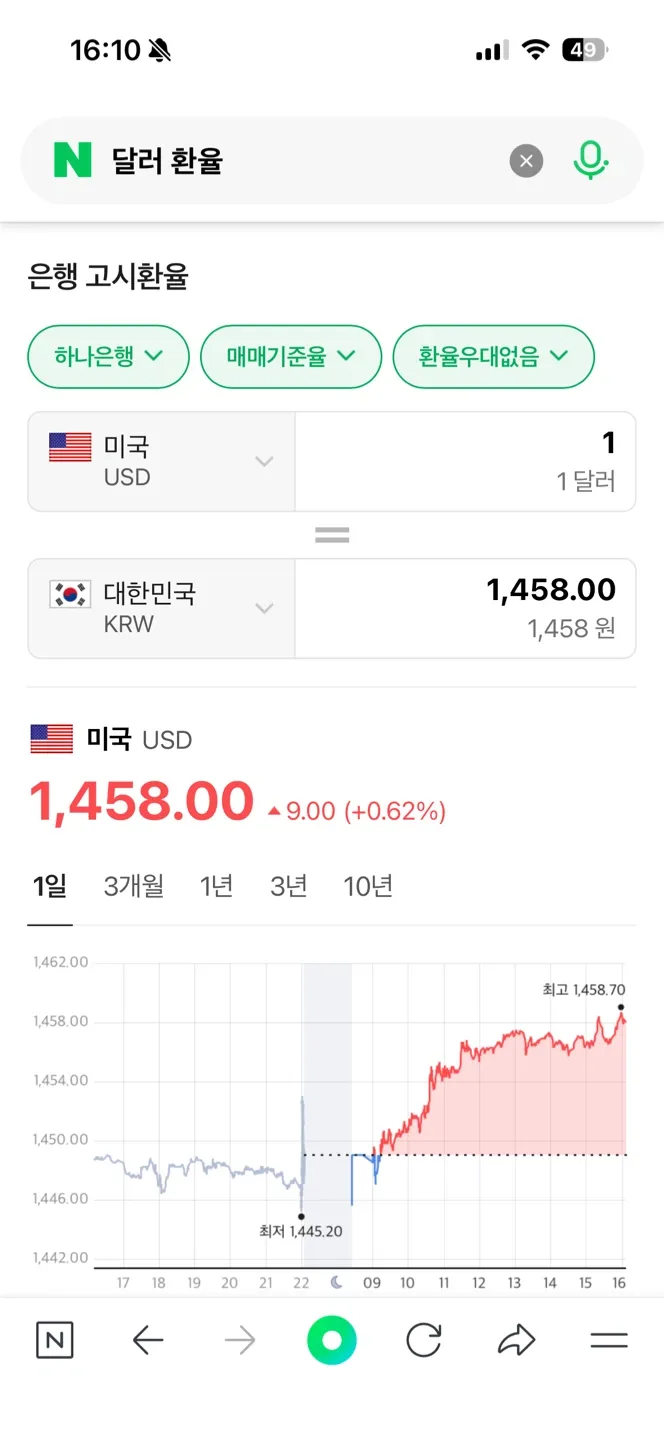Edit the KRW amount field
The height and width of the screenshot is (1440, 664).
tap(465, 608)
